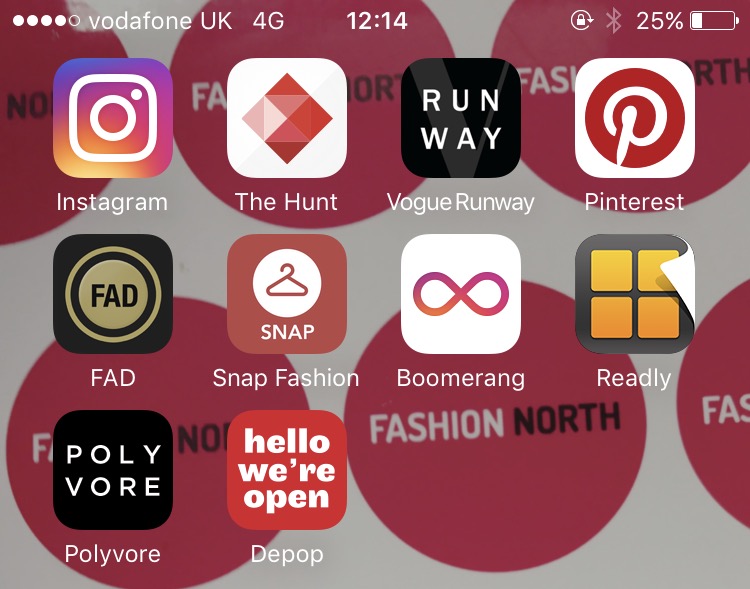Screen dimensions: 750x589
Task: Open the Polyvore app
Action: tap(112, 470)
